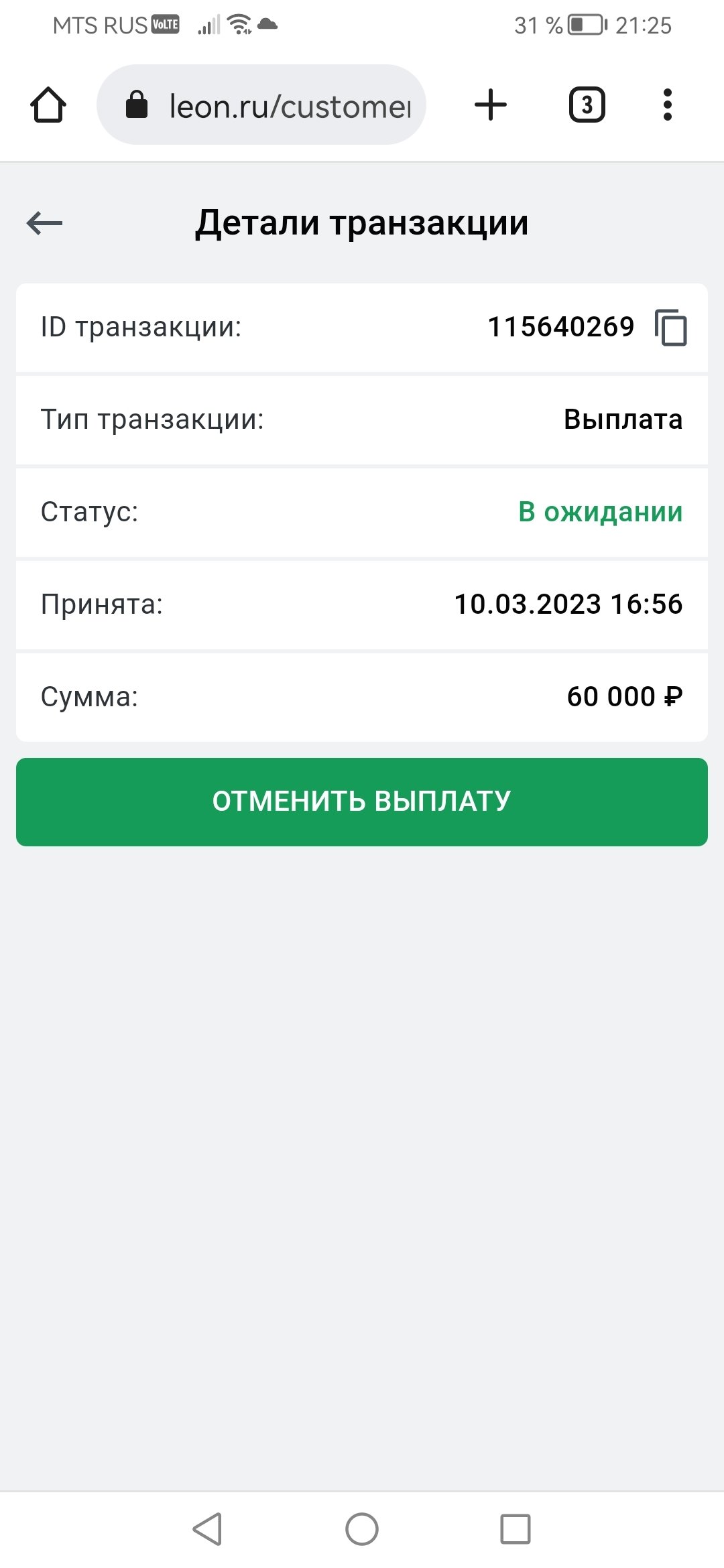Show the open tabs switcher

click(587, 105)
